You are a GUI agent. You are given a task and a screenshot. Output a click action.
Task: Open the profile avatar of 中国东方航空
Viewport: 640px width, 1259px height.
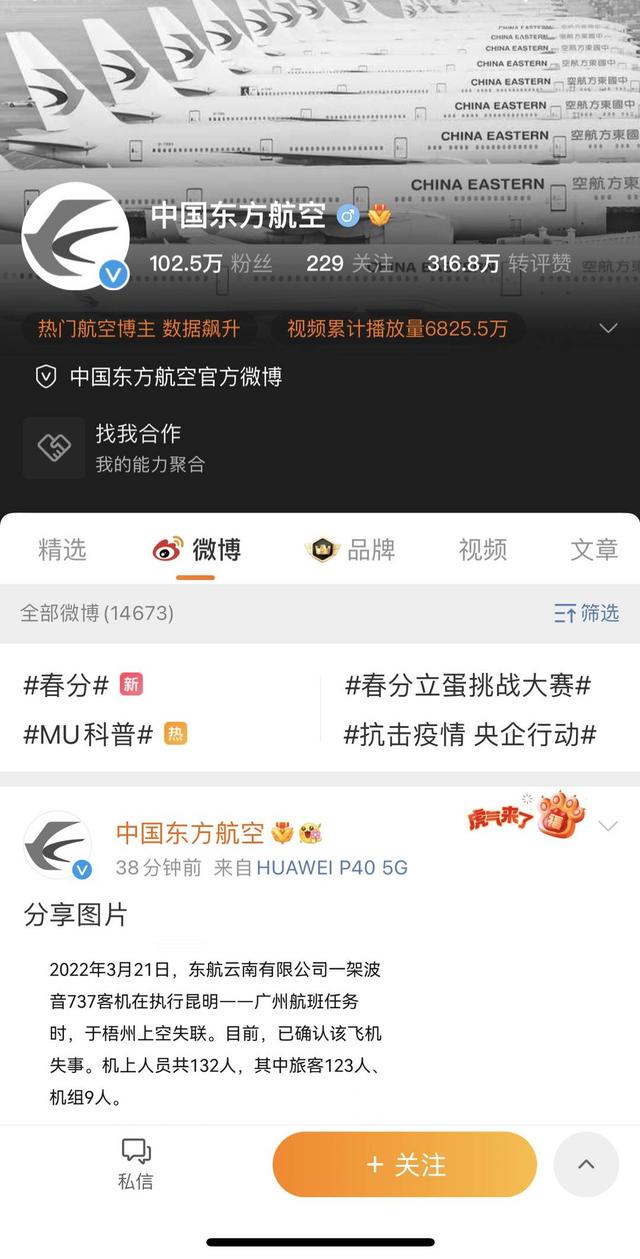(76, 236)
